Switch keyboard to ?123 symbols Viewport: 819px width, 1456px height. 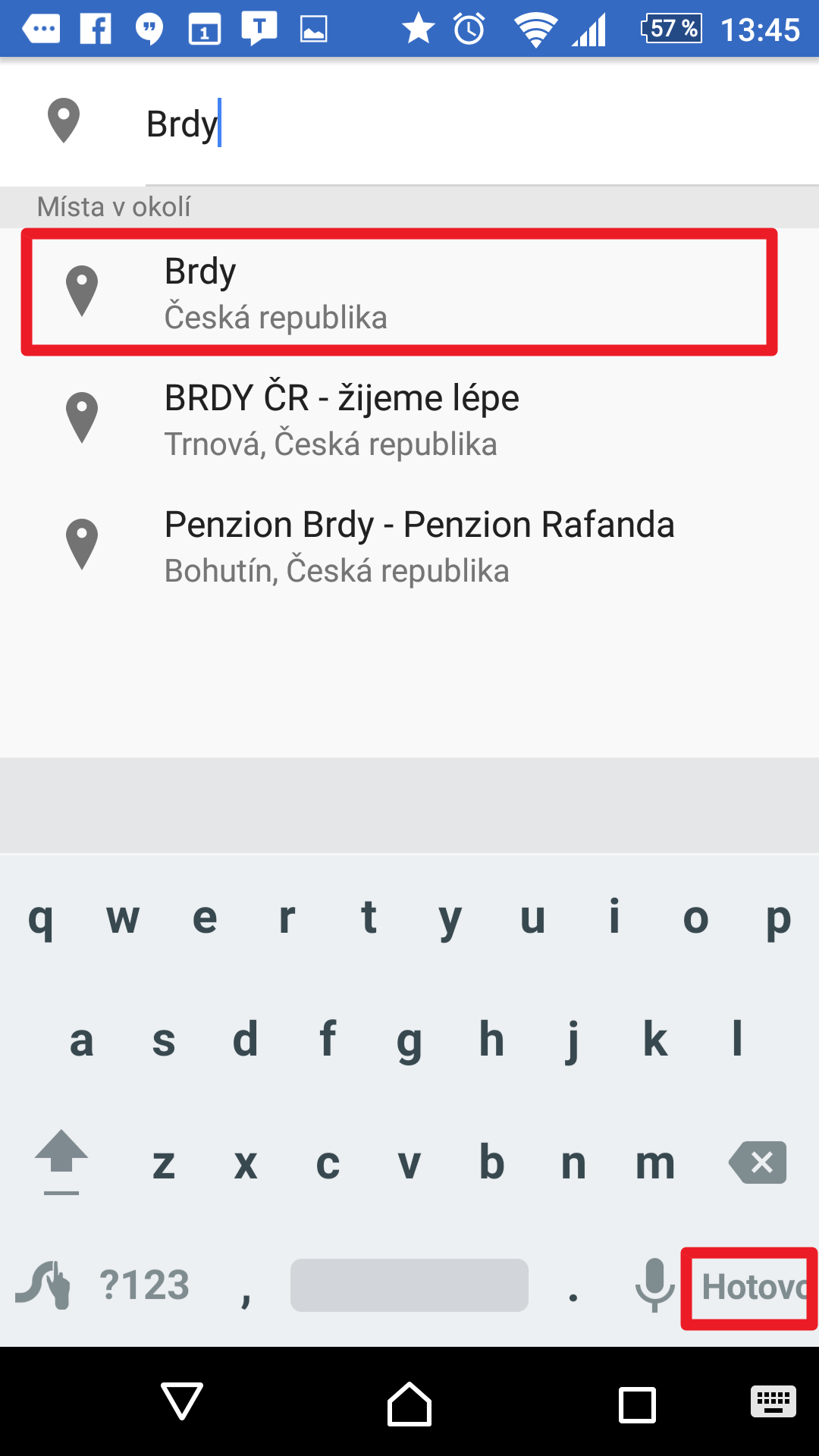tap(144, 1285)
